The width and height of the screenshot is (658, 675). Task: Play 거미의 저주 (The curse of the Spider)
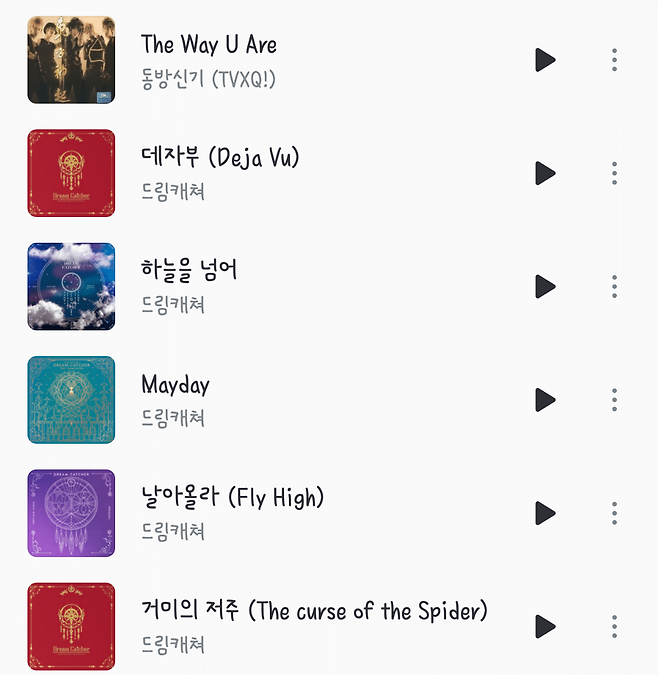544,626
